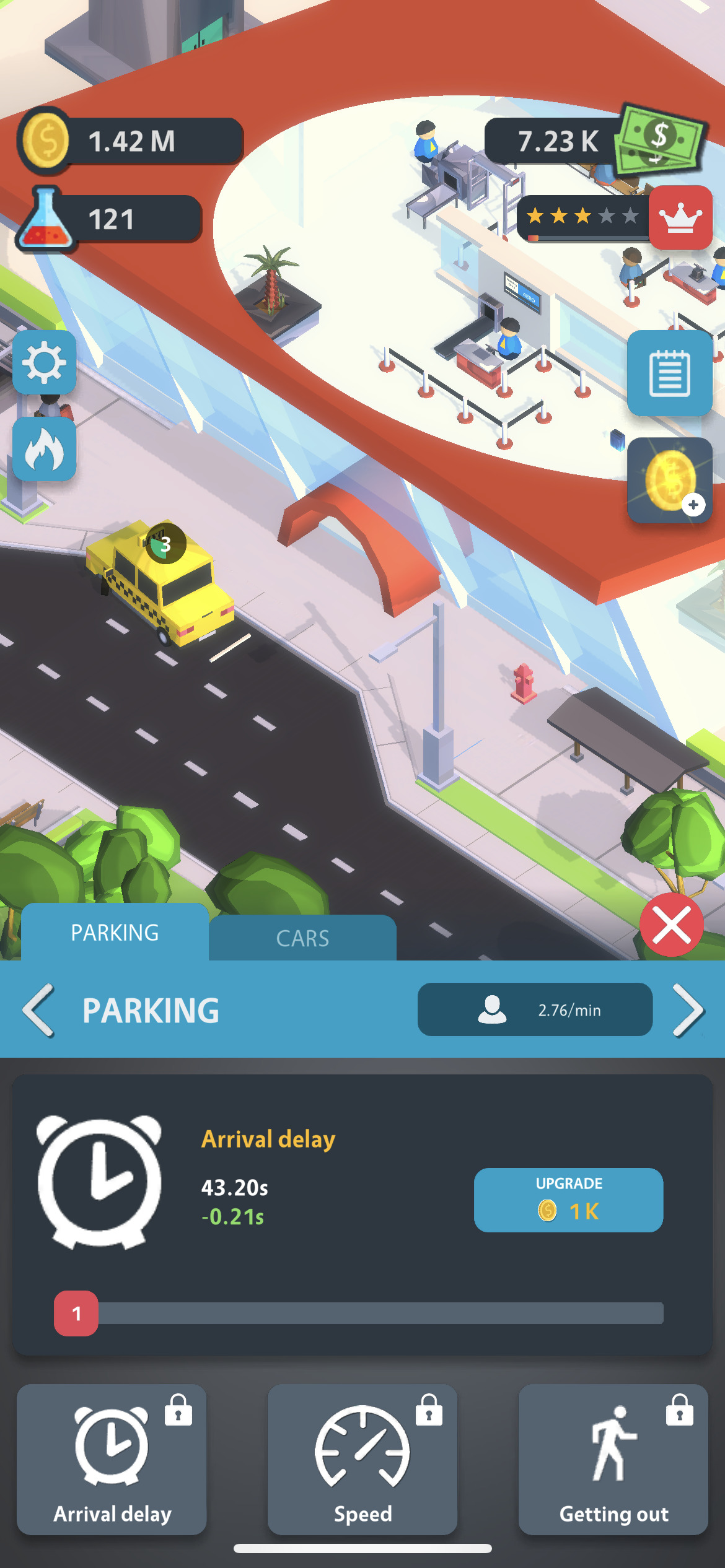Go to the next section arrow
The width and height of the screenshot is (725, 1568).
688,1010
